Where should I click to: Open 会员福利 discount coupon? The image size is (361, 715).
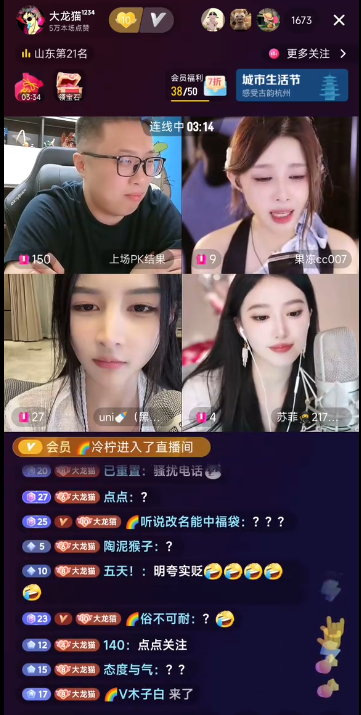coord(199,86)
